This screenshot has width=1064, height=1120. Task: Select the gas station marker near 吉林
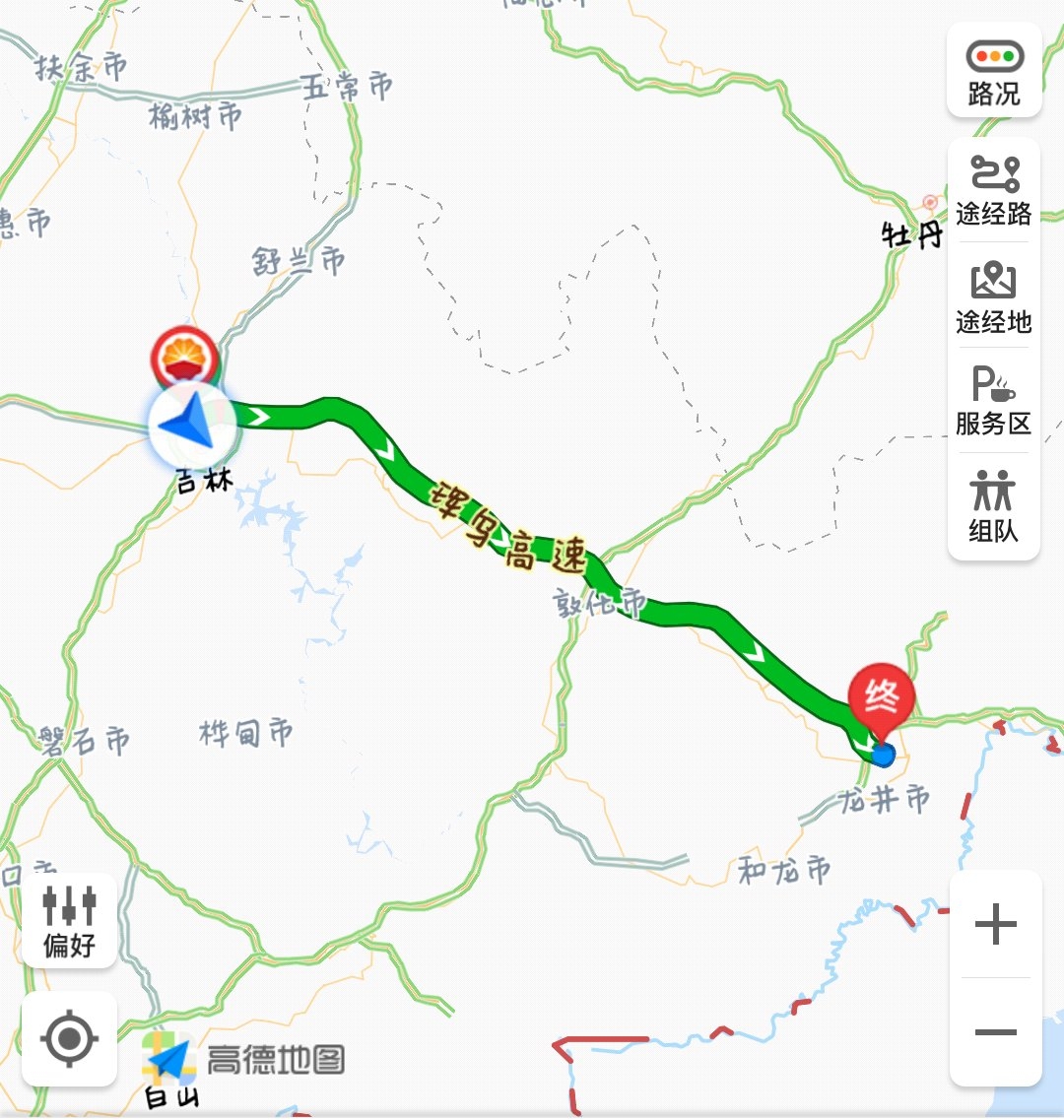click(x=184, y=357)
